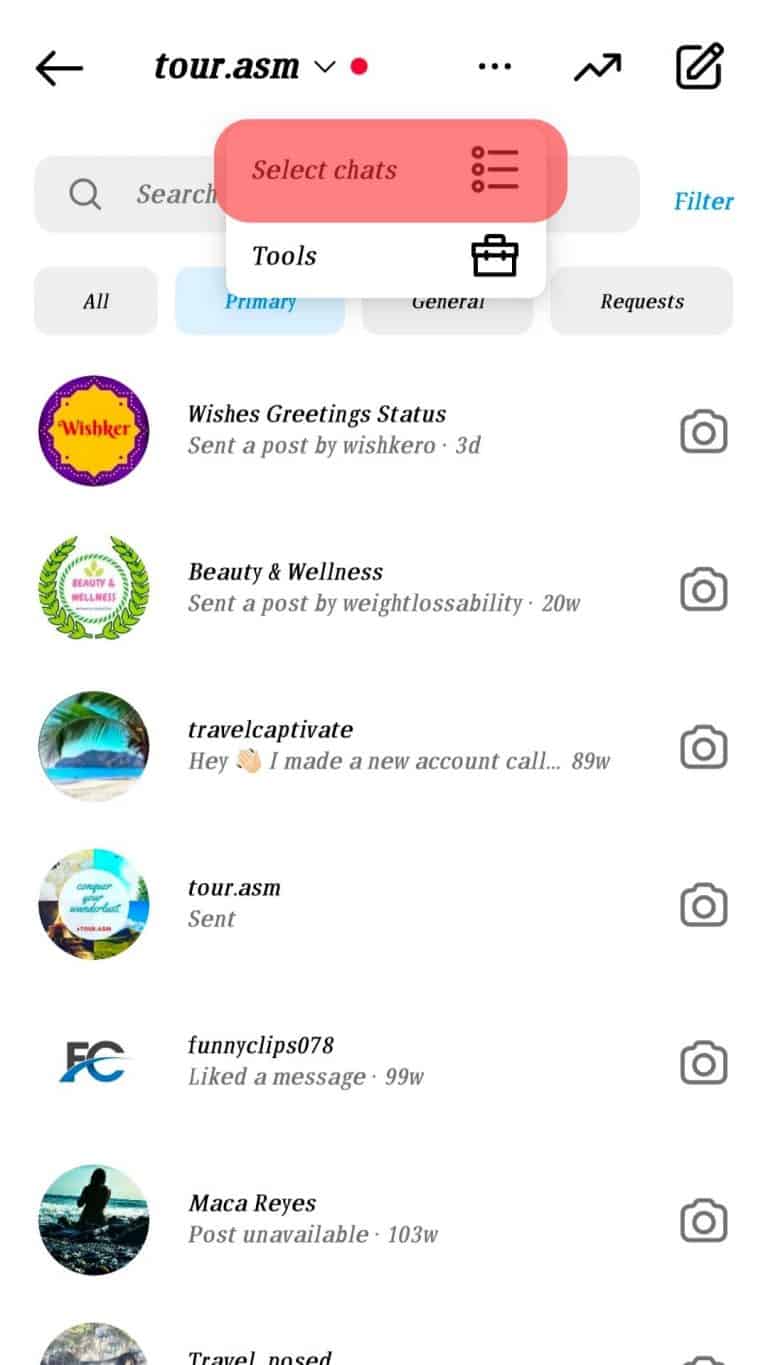Select the Primary tab
Screen dimensions: 768x1365
coord(259,301)
